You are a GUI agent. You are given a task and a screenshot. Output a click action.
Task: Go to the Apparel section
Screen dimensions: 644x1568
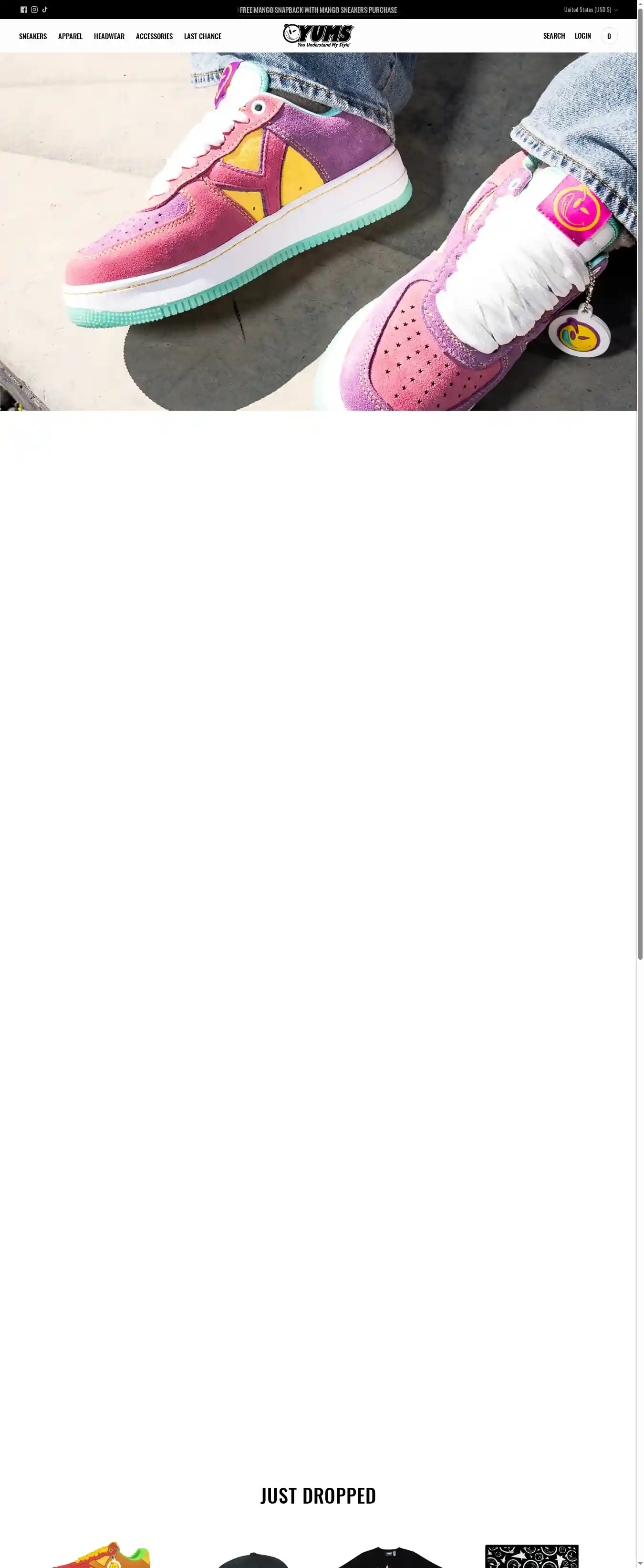pos(70,37)
